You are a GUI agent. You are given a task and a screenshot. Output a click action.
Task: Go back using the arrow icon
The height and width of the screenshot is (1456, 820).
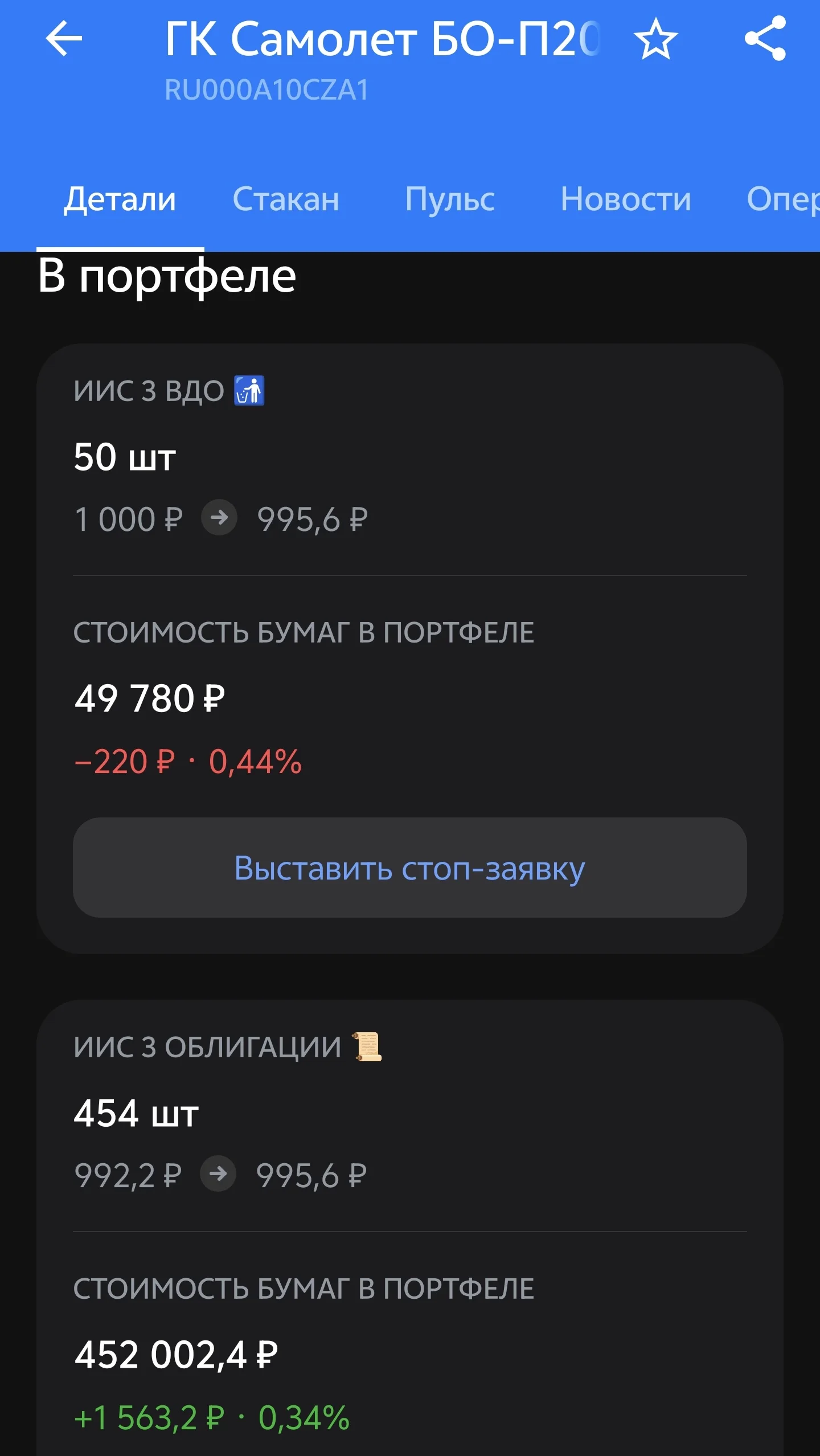tap(64, 39)
